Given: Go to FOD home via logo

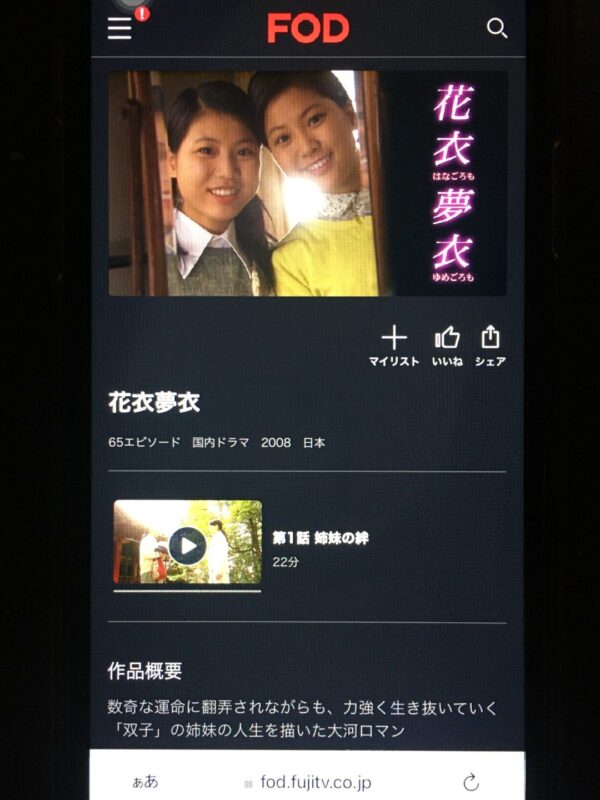Looking at the screenshot, I should pos(308,28).
